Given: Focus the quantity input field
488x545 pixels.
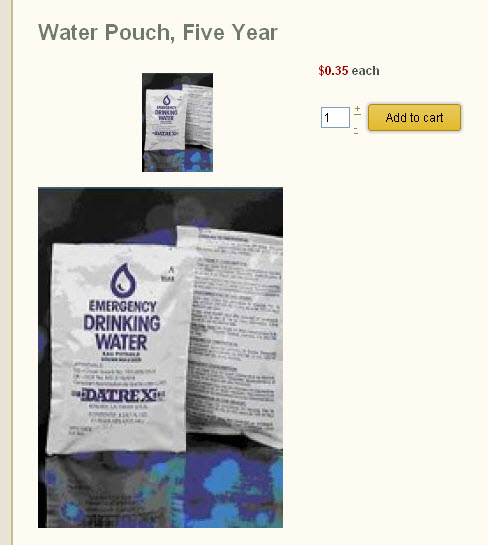Looking at the screenshot, I should 335,117.
